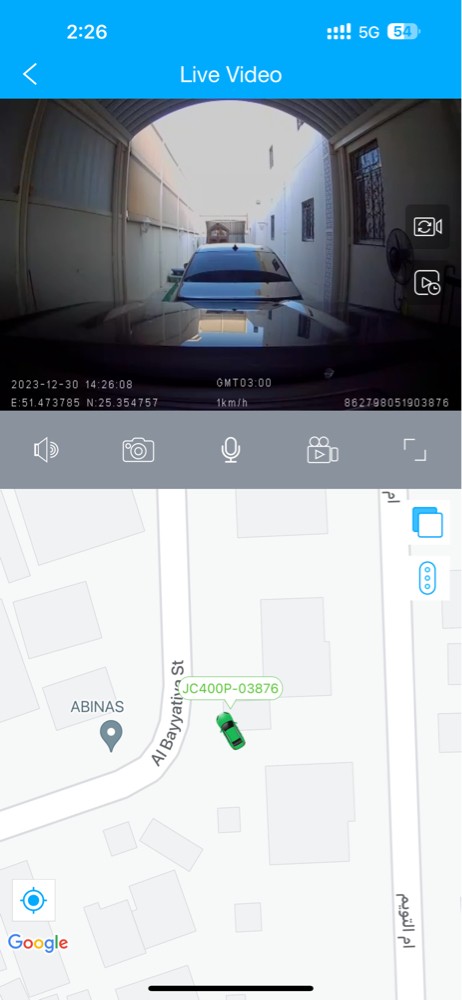
Task: Take a snapshot of the live video
Action: [x=138, y=450]
